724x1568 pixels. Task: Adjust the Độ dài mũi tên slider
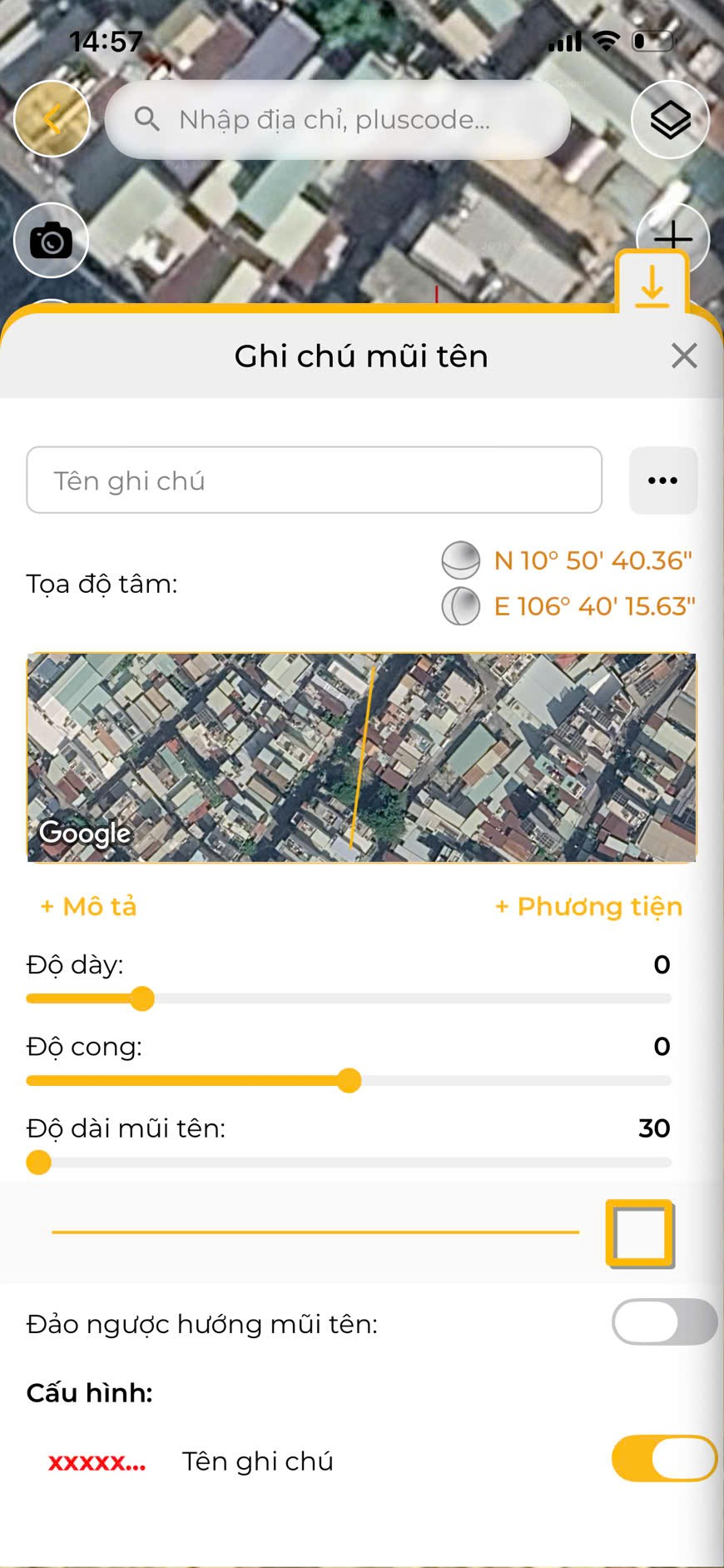[39, 1162]
